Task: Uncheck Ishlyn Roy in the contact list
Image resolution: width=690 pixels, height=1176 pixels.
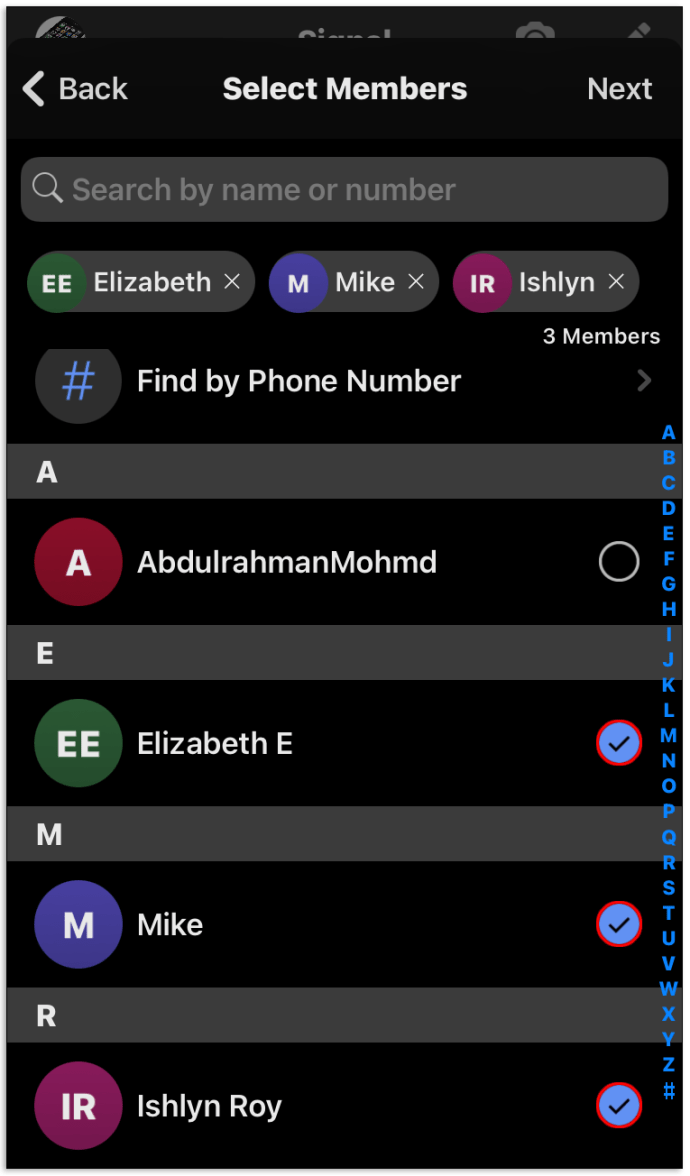Action: (619, 1106)
